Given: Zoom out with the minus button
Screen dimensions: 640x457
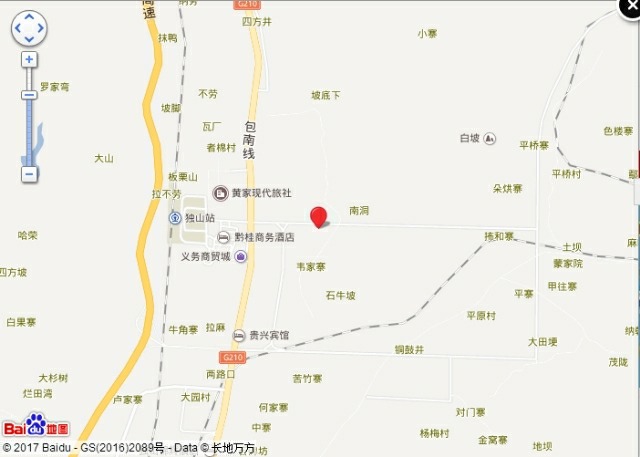Looking at the screenshot, I should click(29, 174).
